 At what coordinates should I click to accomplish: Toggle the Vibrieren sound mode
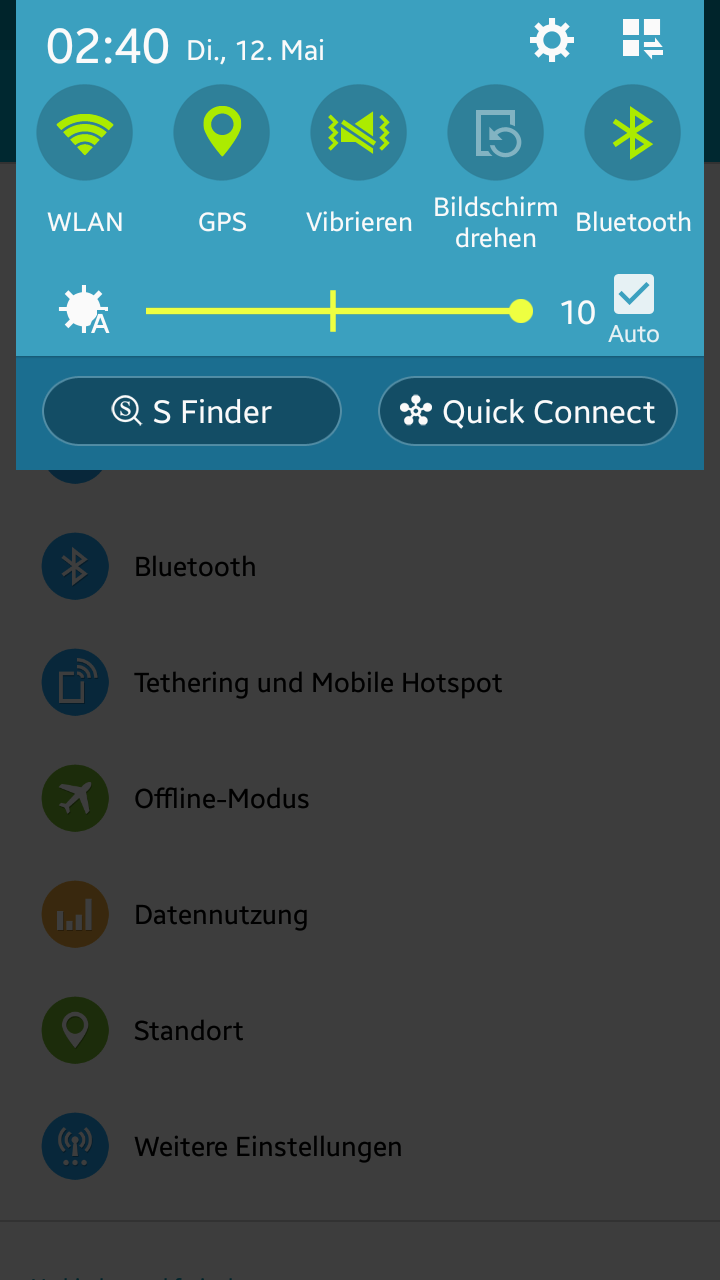point(359,133)
